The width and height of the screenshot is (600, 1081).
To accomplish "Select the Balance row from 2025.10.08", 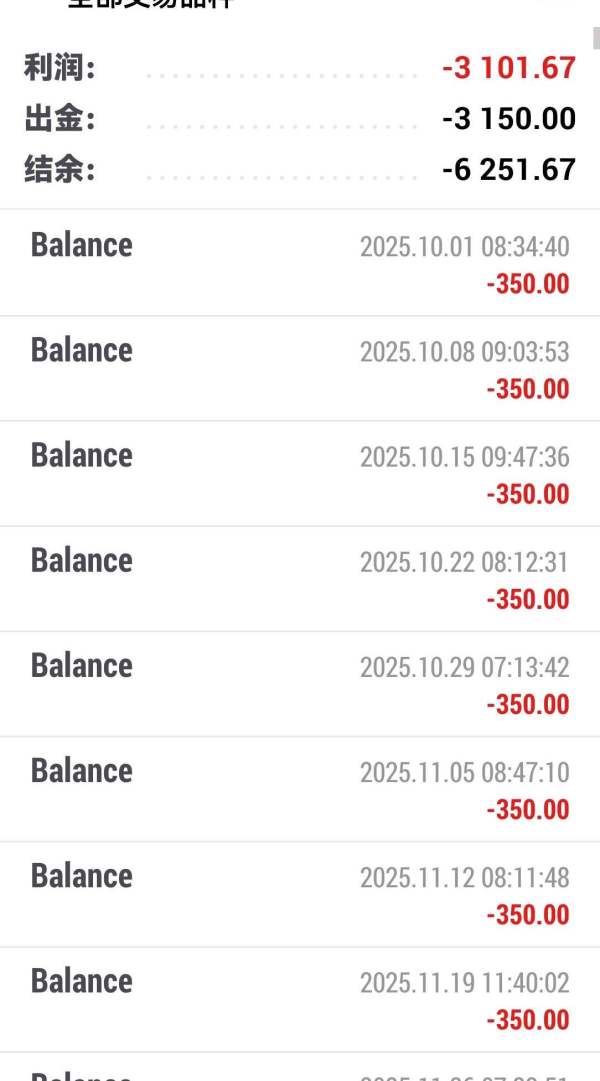I will click(x=300, y=368).
